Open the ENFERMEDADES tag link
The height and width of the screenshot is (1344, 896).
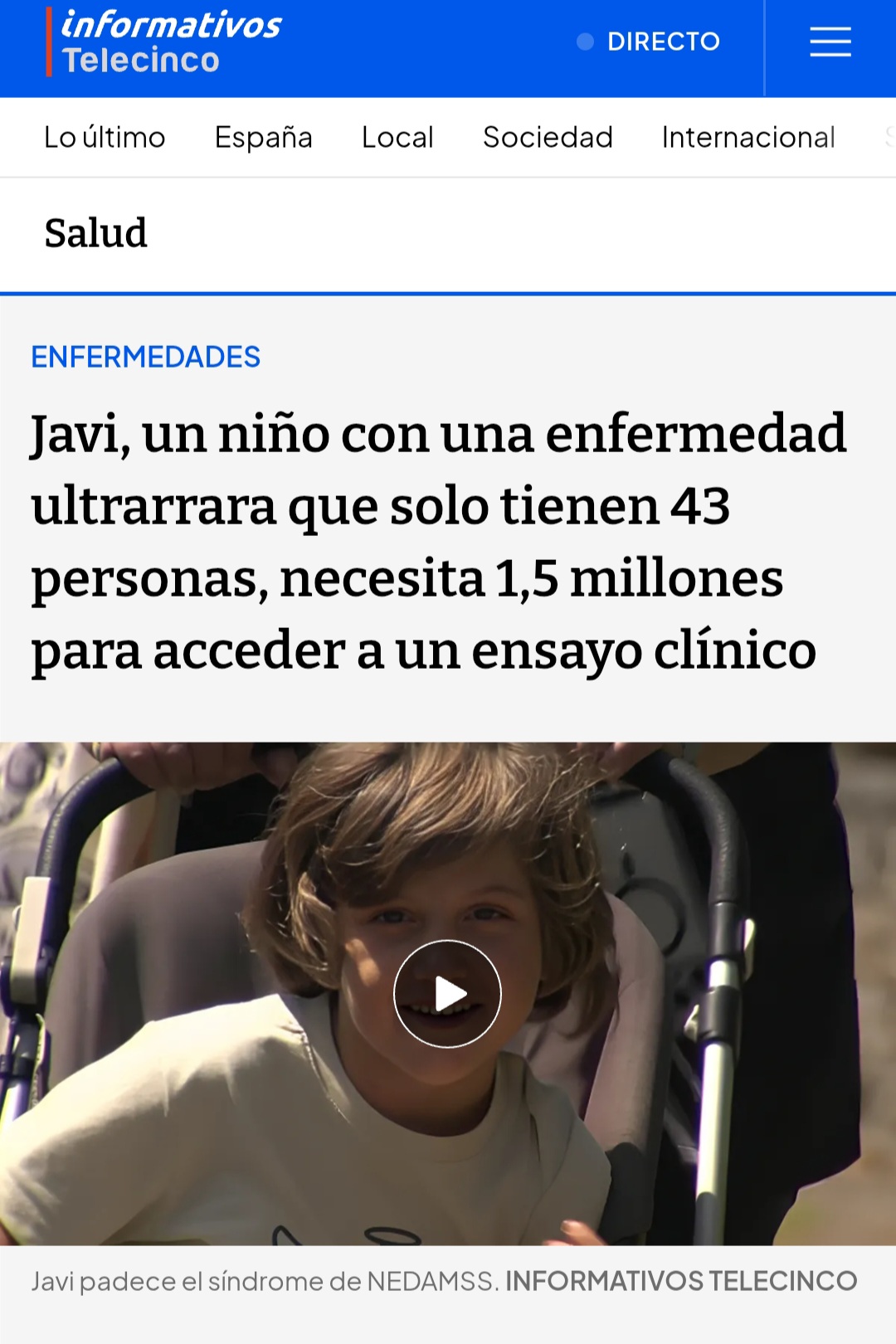tap(146, 358)
